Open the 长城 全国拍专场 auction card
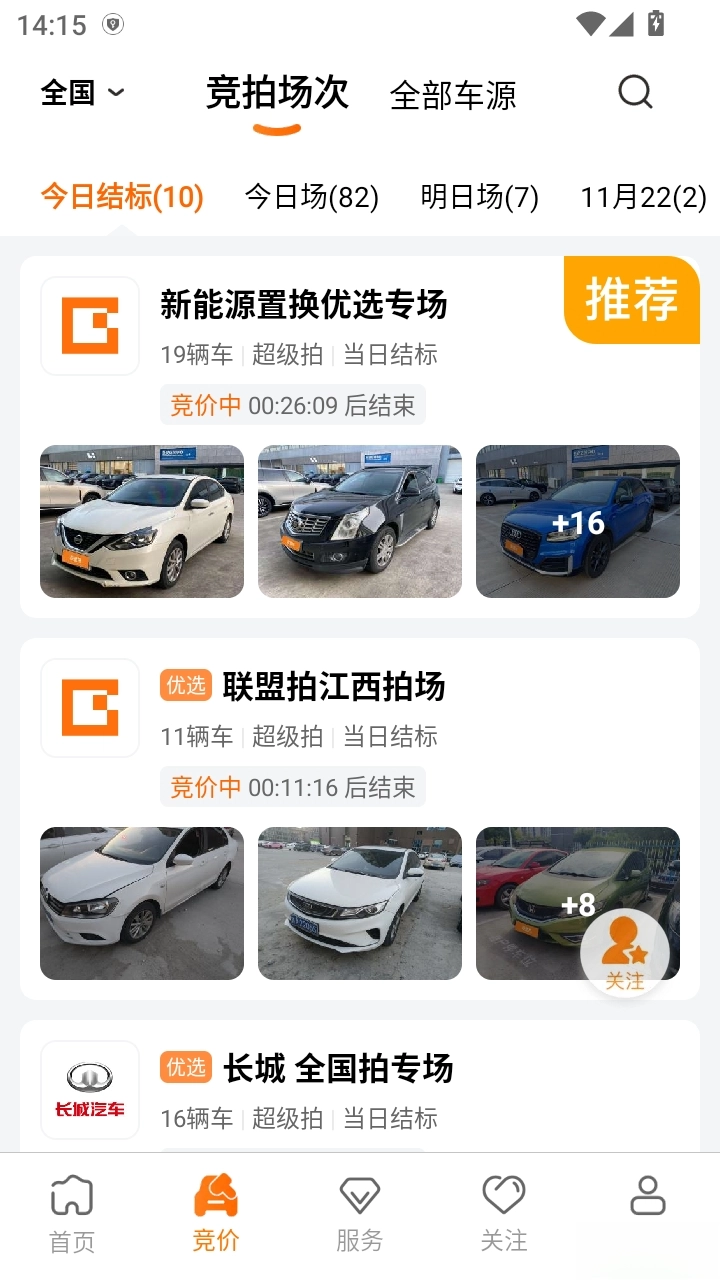Screen dimensions: 720x1280 [338, 1069]
